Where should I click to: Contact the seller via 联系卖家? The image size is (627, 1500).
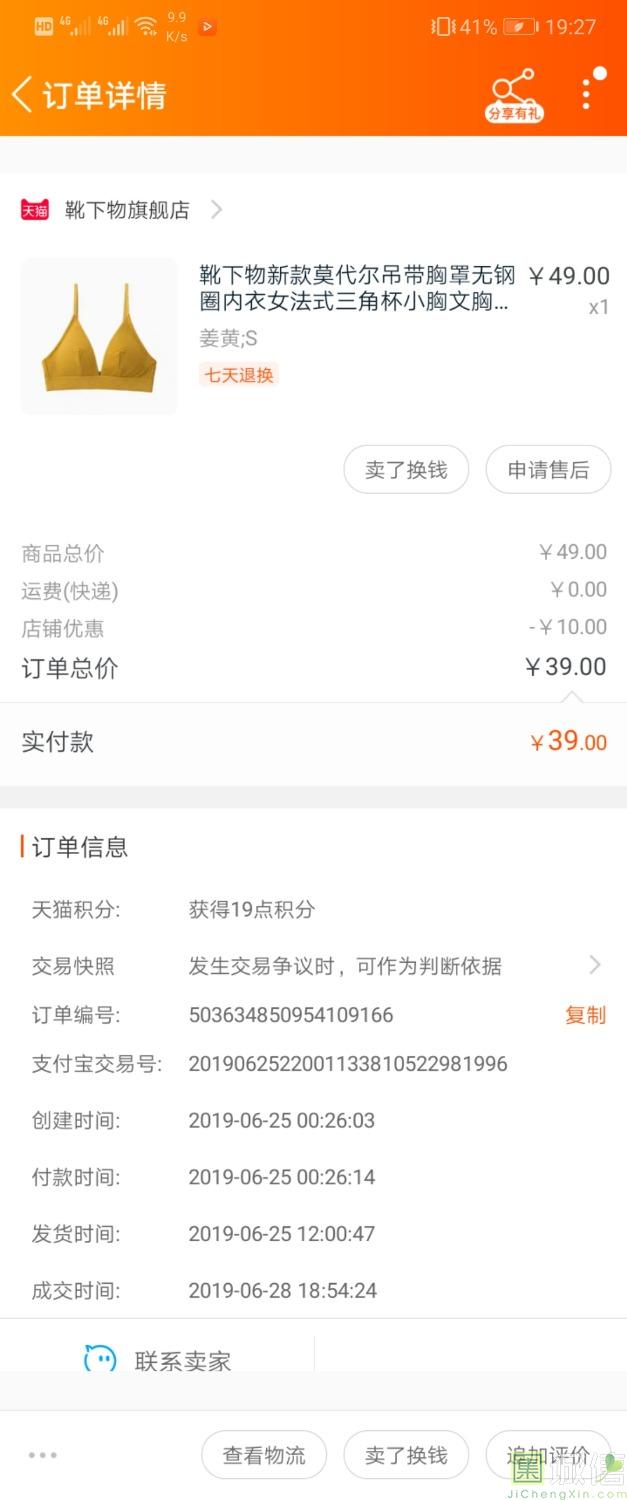[158, 1359]
